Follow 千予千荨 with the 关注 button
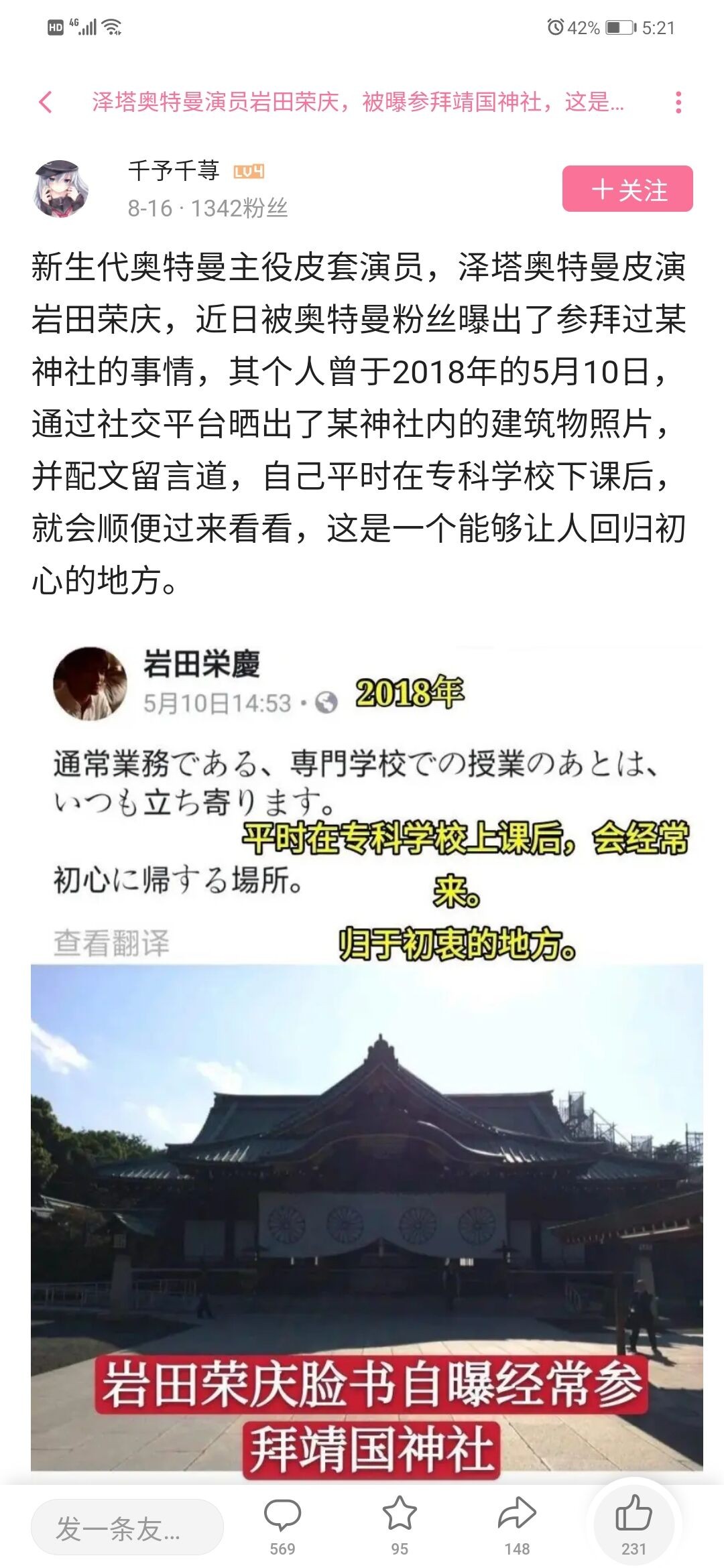724x1568 pixels. [x=627, y=190]
